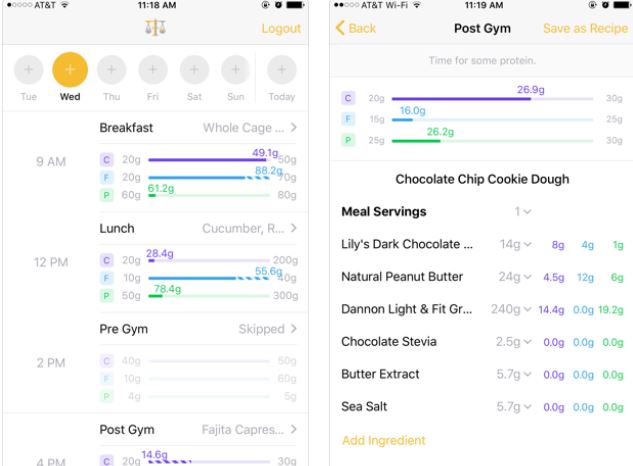Image resolution: width=633 pixels, height=466 pixels.
Task: Select Sat in the day selector
Action: (x=194, y=70)
